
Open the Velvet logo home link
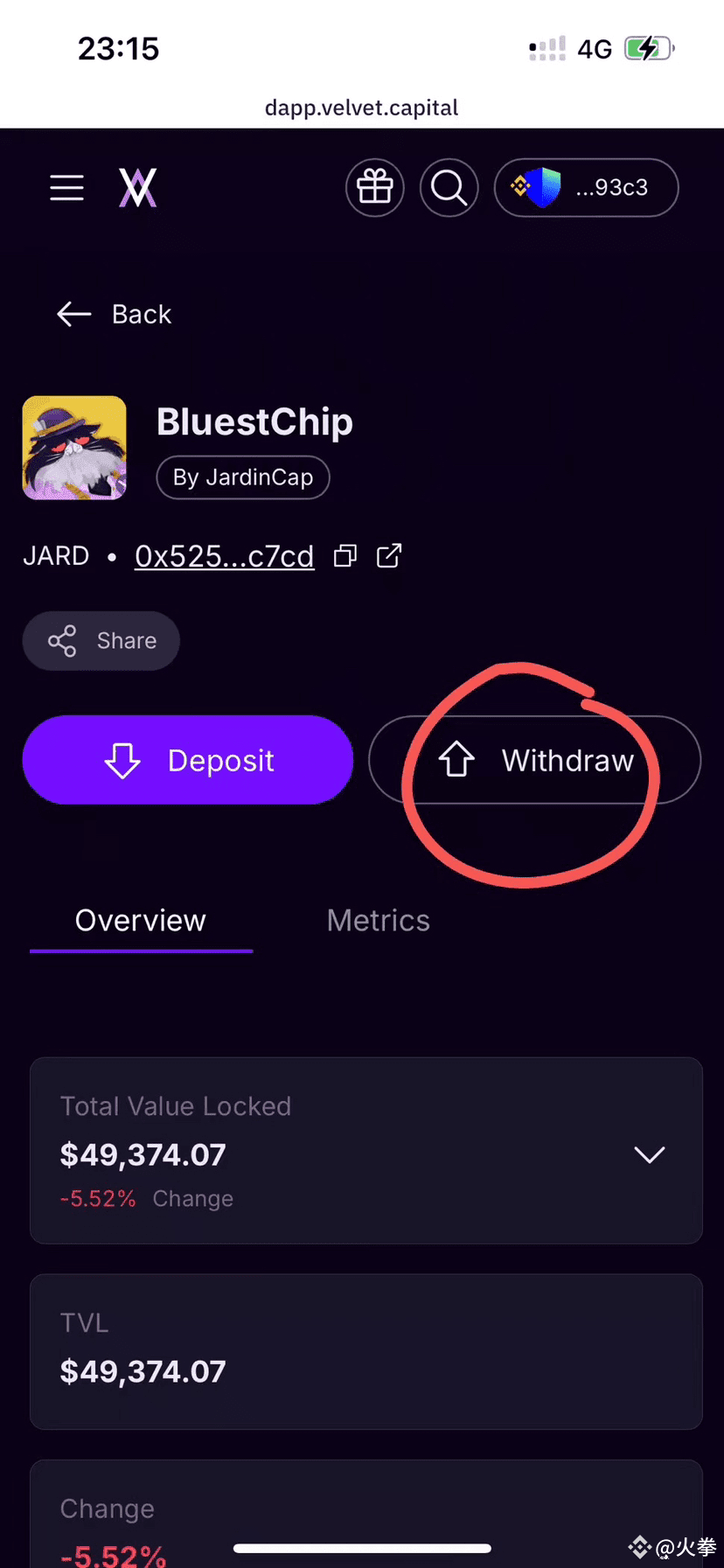137,187
